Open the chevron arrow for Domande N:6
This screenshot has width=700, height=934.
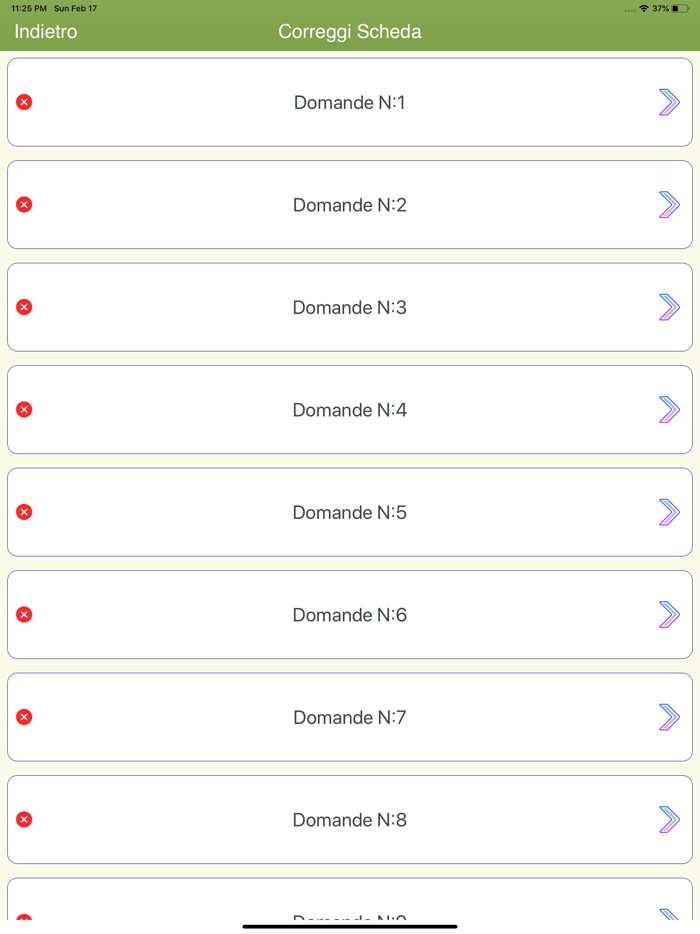point(669,615)
